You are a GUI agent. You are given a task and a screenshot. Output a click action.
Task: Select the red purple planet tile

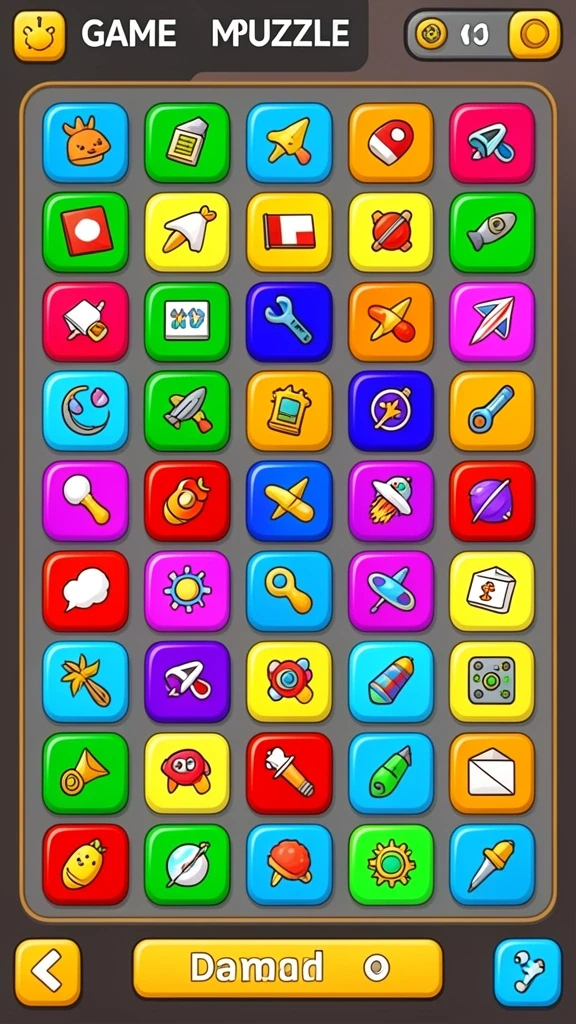pyautogui.click(x=492, y=501)
